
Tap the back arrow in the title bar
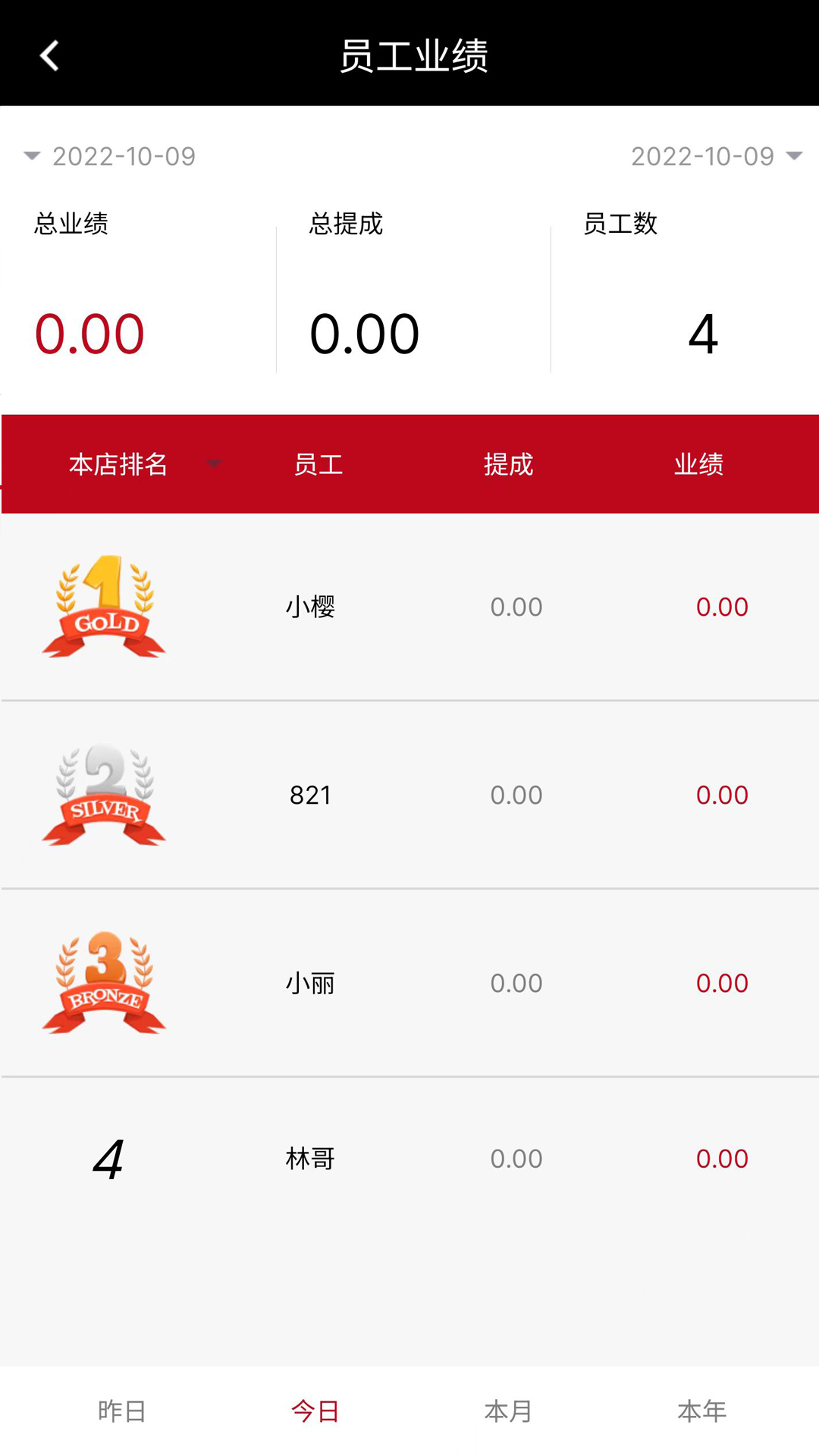[x=49, y=55]
